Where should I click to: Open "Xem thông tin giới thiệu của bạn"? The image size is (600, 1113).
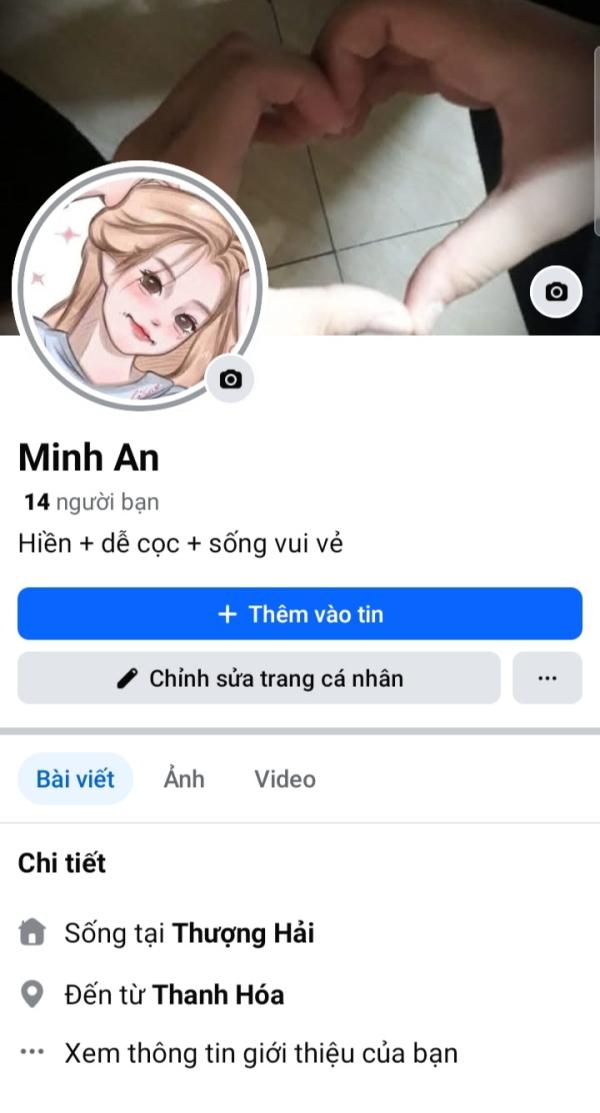point(260,1053)
